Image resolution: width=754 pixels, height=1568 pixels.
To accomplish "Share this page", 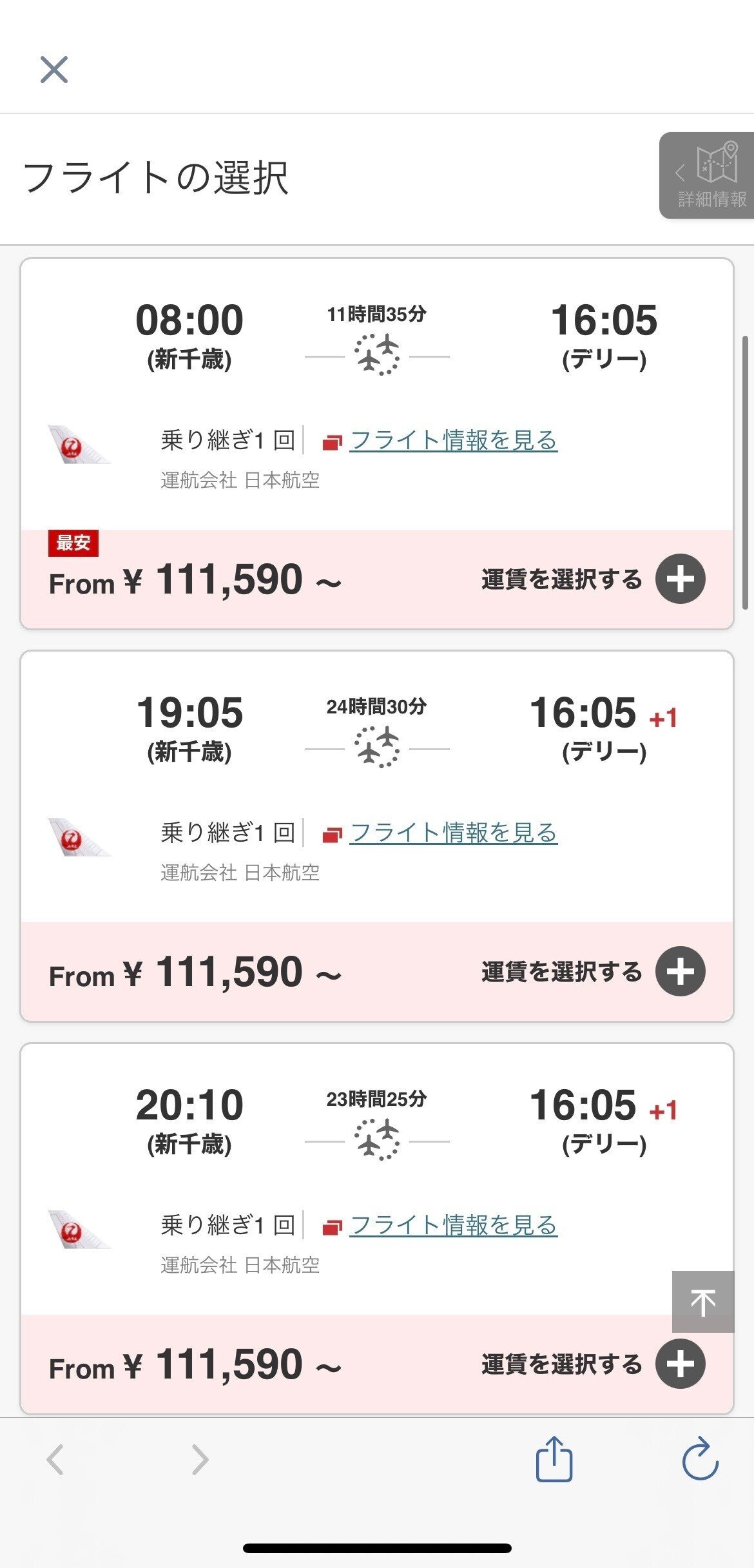I will (x=554, y=1458).
